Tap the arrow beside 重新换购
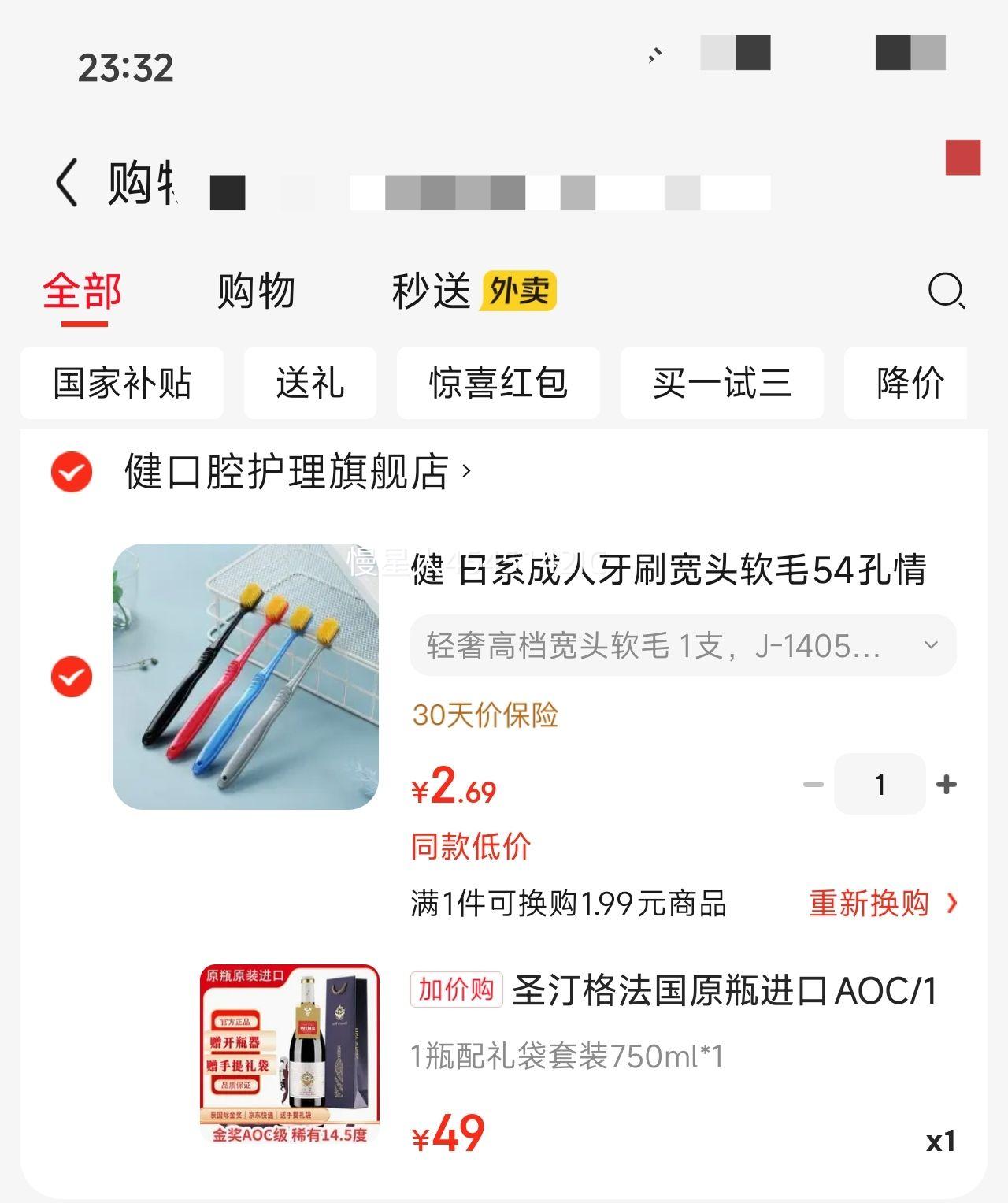This screenshot has width=1008, height=1203. click(953, 904)
